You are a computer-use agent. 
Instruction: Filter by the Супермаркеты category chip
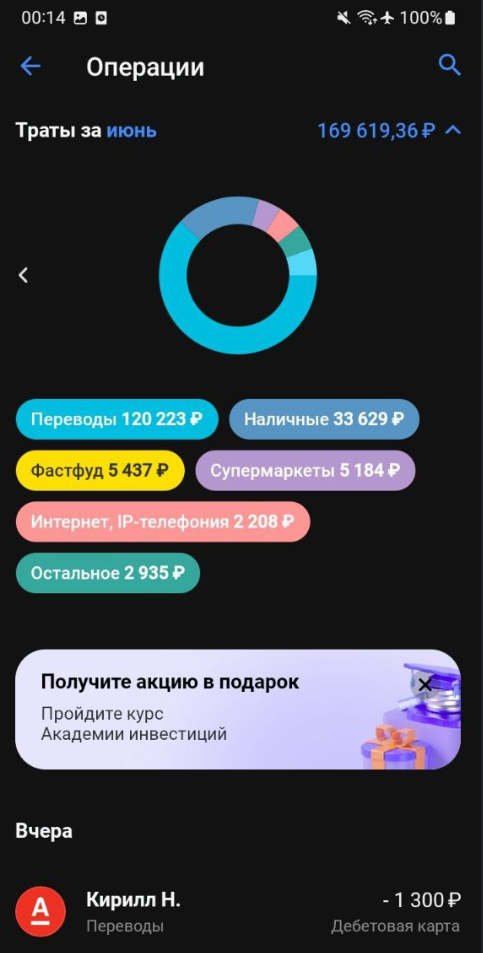(305, 470)
